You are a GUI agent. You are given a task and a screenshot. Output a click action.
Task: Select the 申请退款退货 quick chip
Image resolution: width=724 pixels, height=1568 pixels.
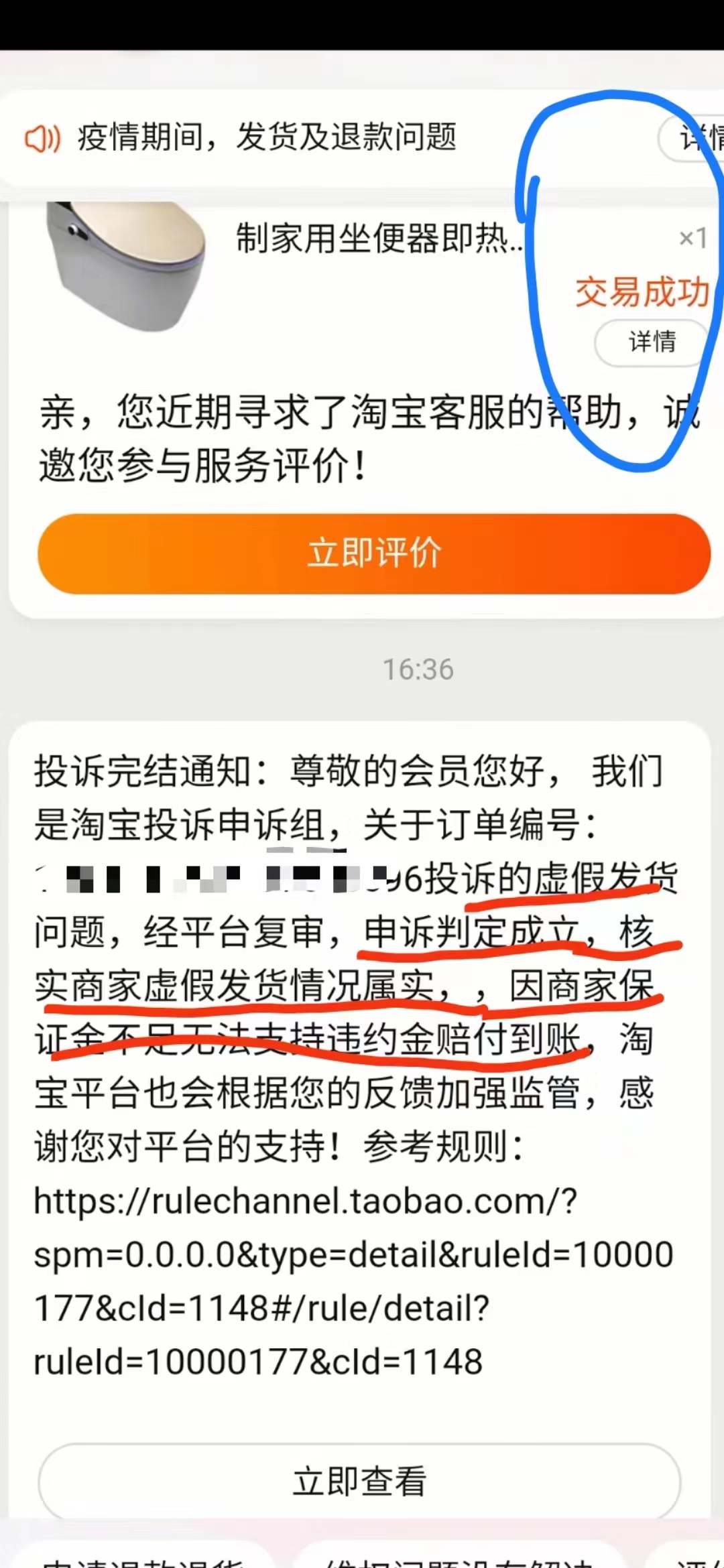click(142, 1560)
